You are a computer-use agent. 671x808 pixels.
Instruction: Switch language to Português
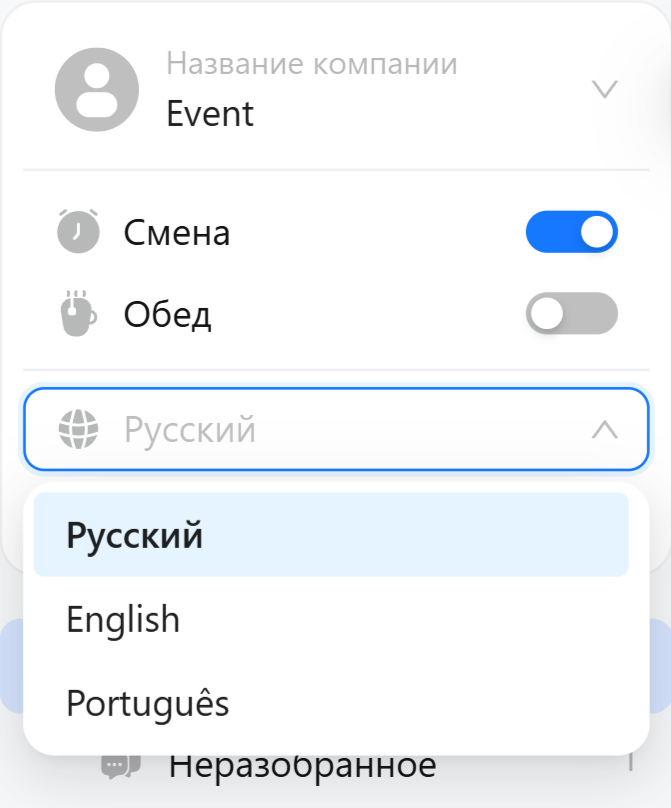click(331, 703)
